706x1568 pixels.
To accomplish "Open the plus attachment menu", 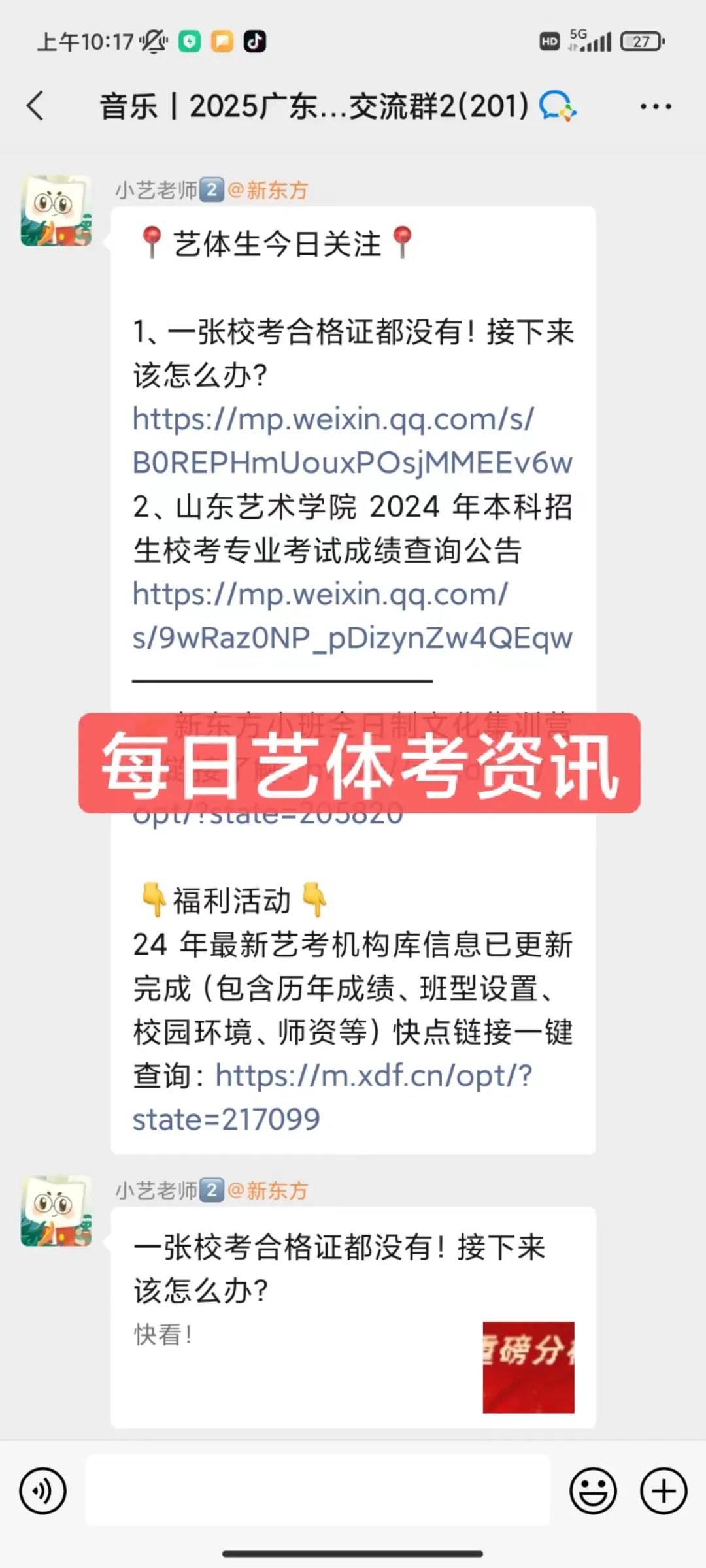I will (x=664, y=1492).
